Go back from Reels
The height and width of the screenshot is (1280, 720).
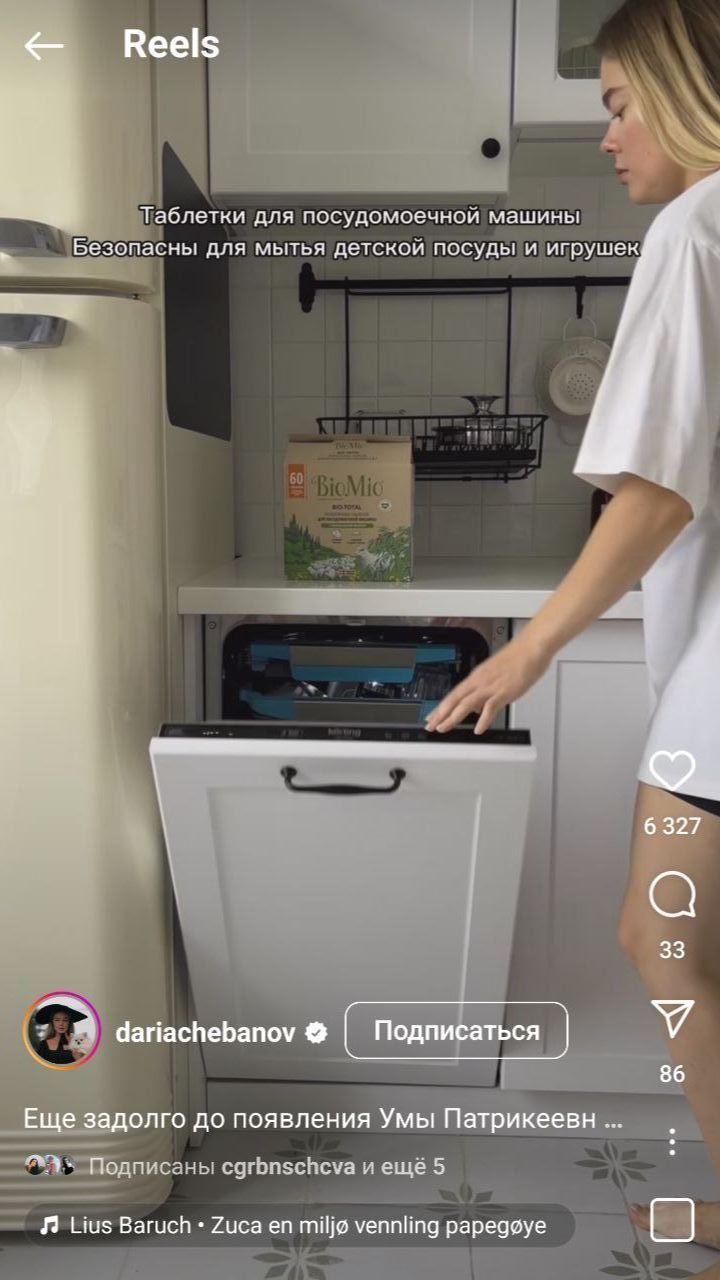(x=43, y=45)
